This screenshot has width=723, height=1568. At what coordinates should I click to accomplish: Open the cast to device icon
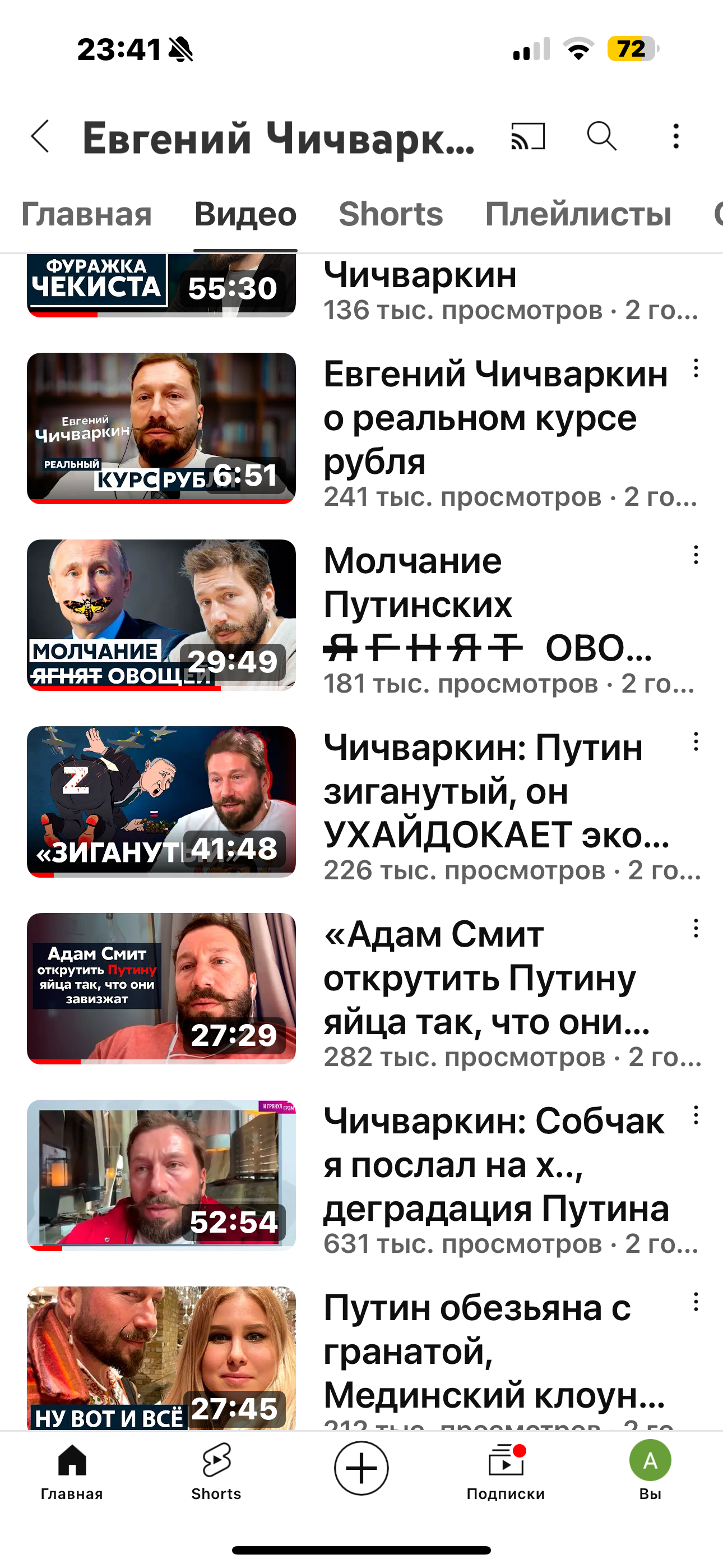(x=527, y=136)
